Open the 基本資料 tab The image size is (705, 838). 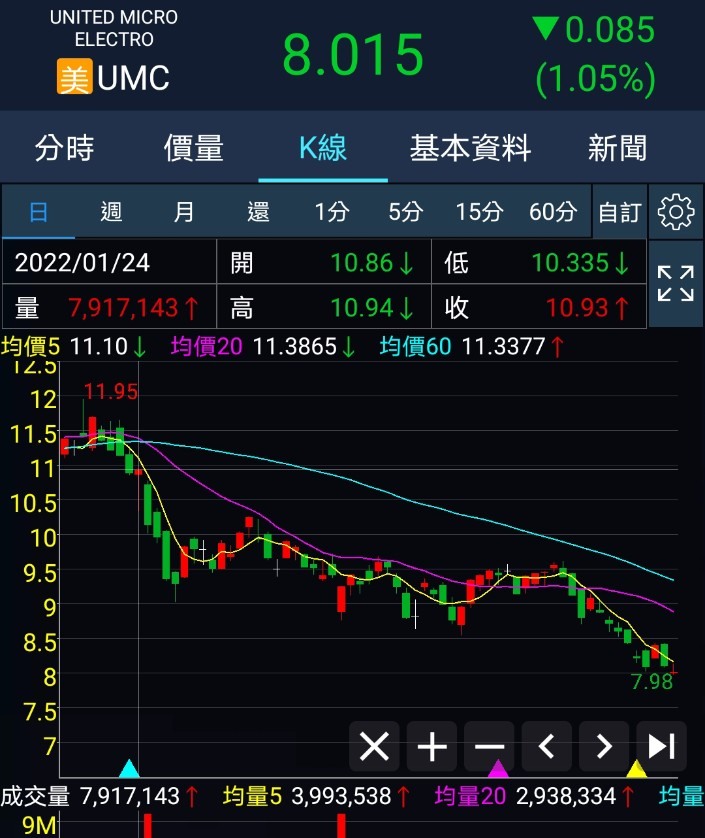(x=470, y=149)
